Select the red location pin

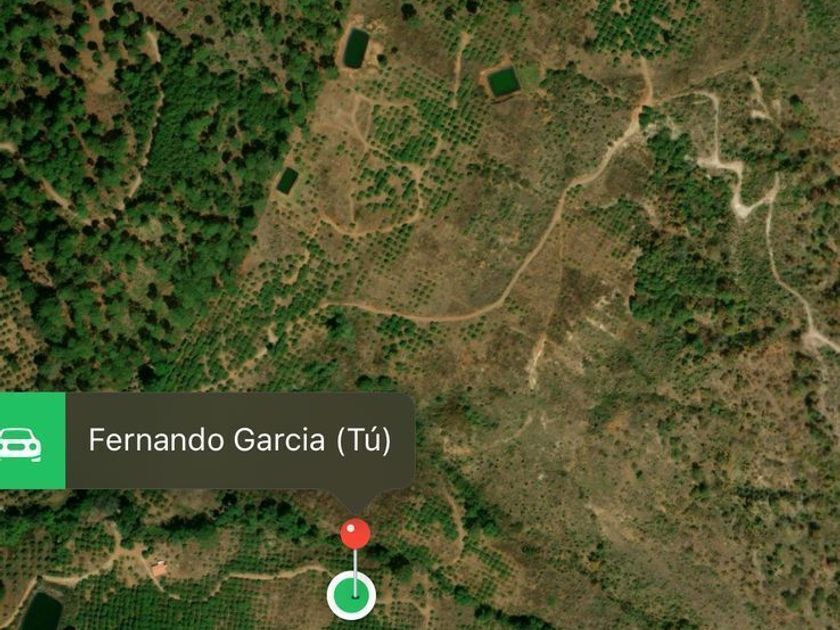point(355,533)
